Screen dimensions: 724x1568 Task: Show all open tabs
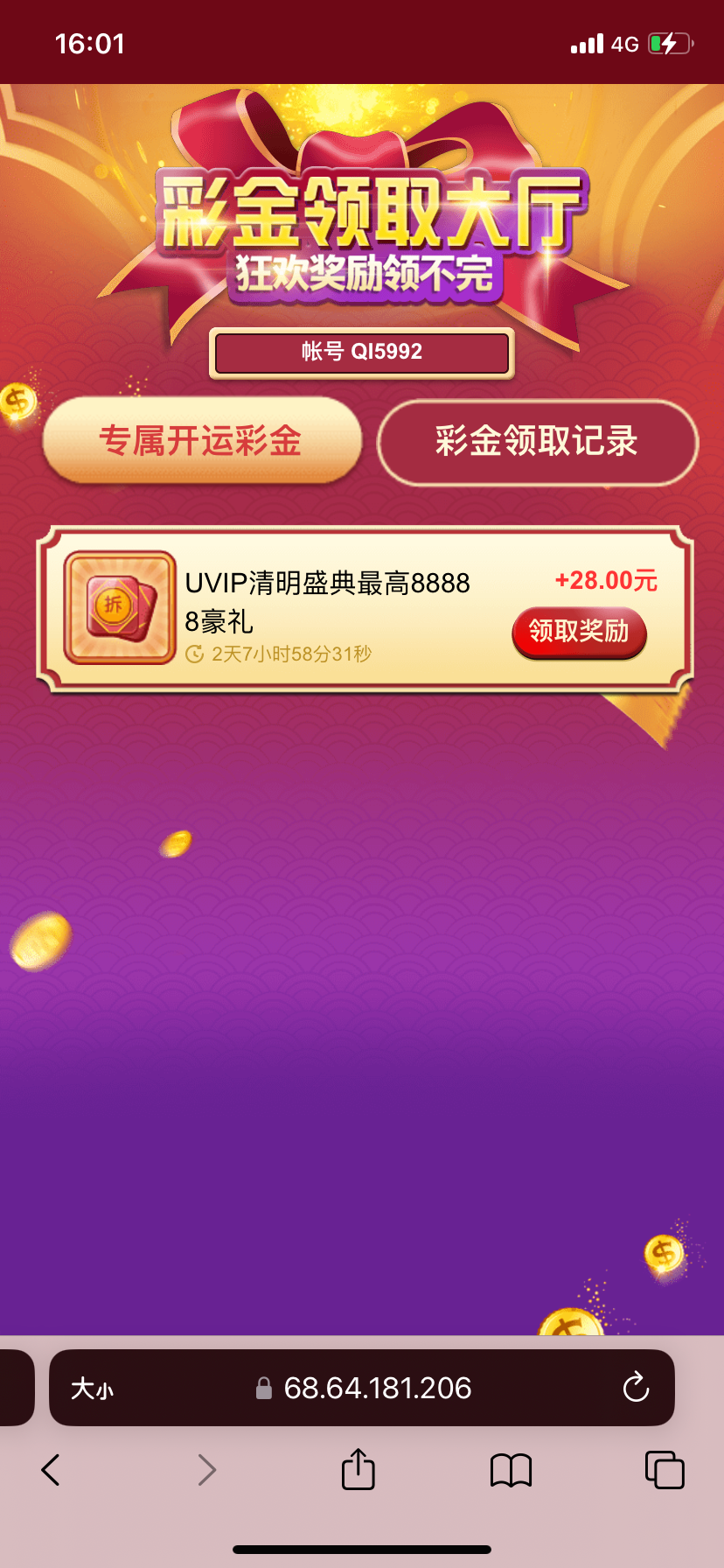(665, 1470)
